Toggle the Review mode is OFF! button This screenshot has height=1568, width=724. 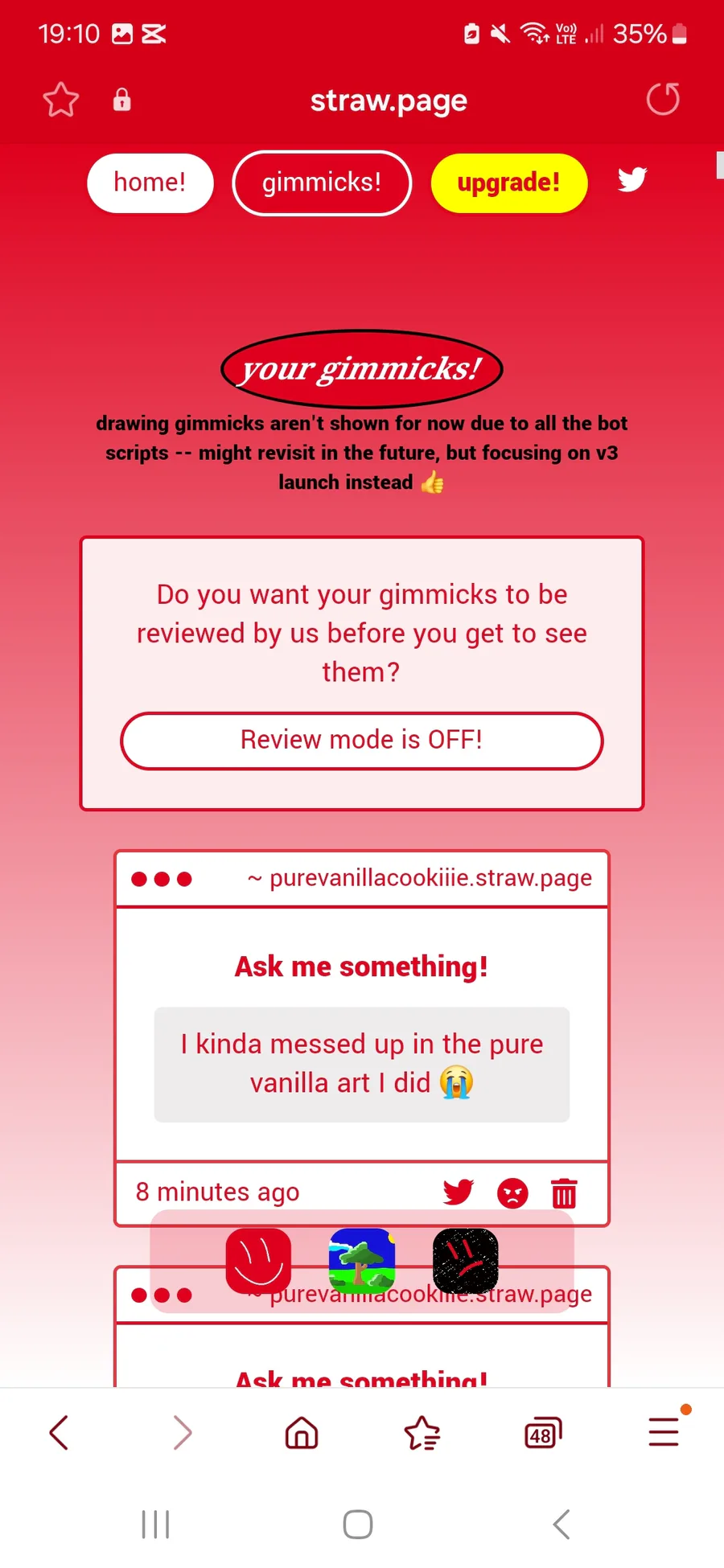(361, 740)
